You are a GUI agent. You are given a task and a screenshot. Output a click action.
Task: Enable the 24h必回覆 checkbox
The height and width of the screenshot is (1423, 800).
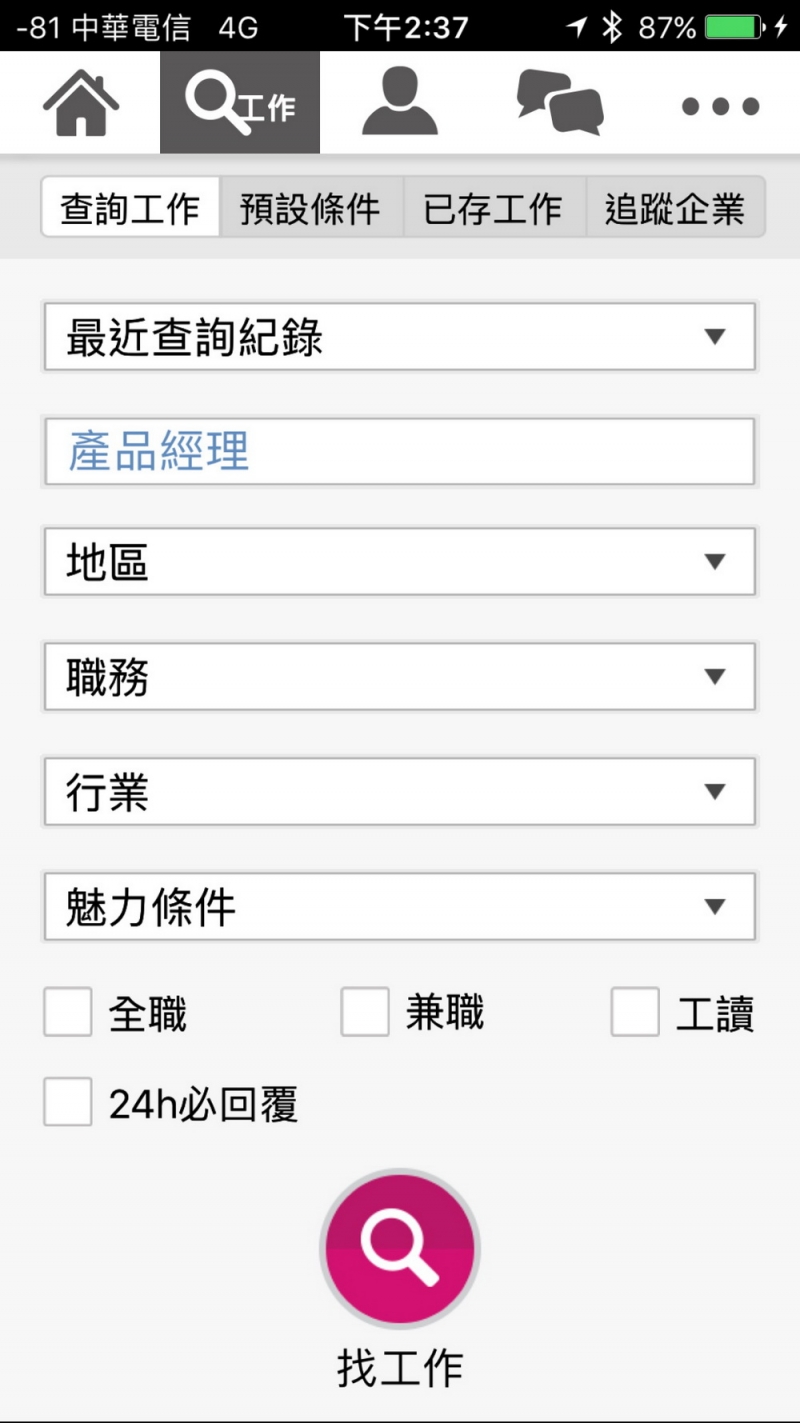pos(68,1102)
